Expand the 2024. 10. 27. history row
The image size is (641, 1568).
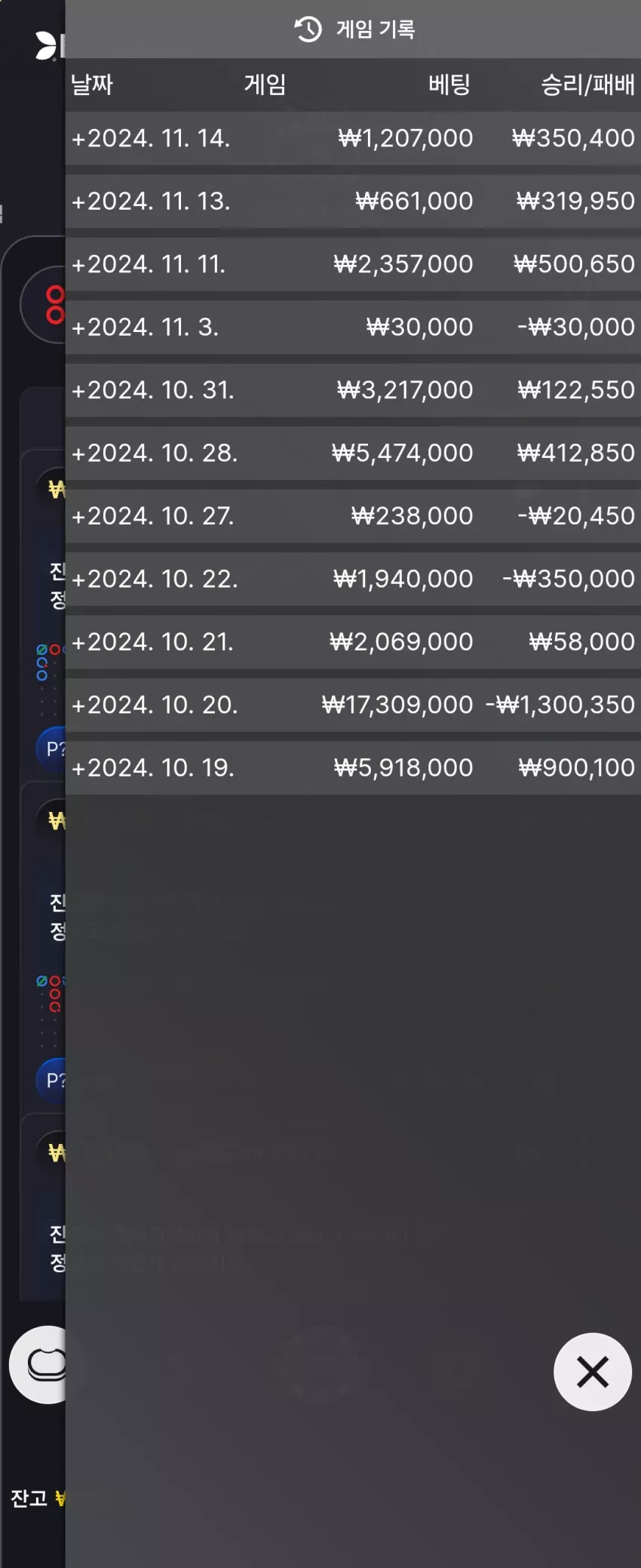(353, 516)
